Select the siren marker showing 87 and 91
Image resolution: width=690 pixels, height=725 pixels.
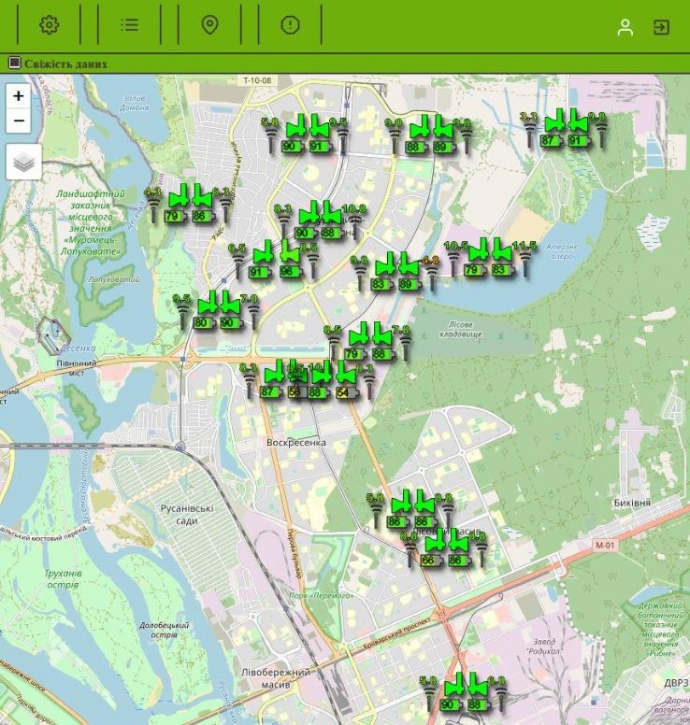click(565, 129)
